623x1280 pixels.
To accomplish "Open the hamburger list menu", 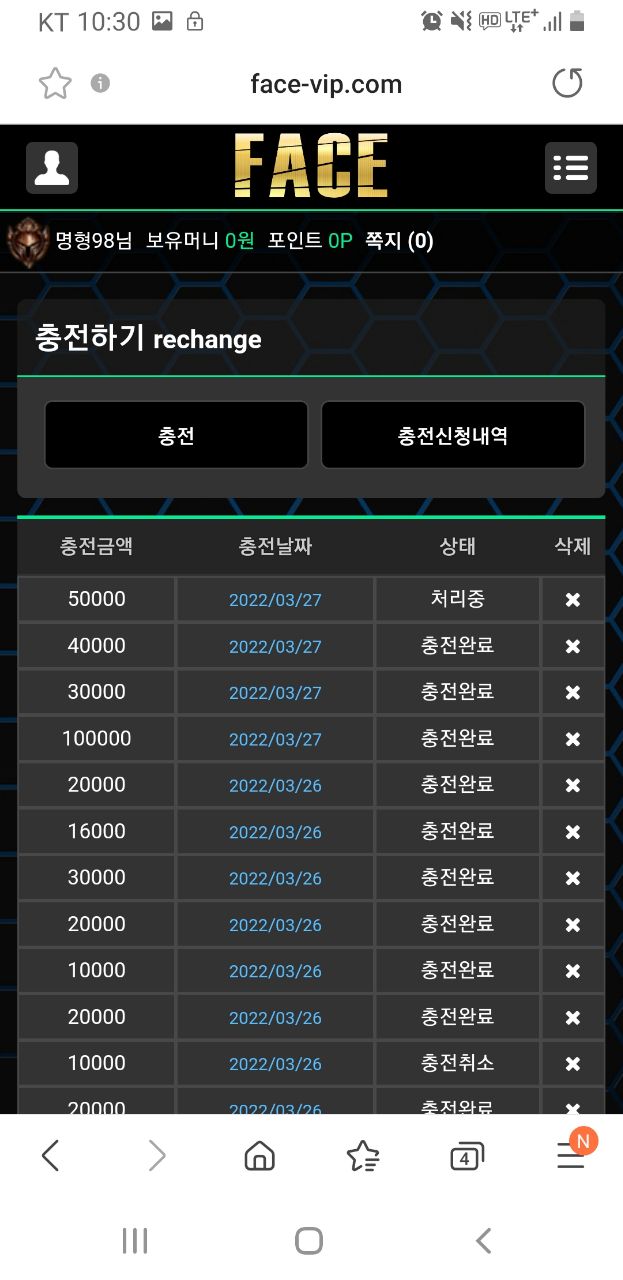I will [x=570, y=167].
